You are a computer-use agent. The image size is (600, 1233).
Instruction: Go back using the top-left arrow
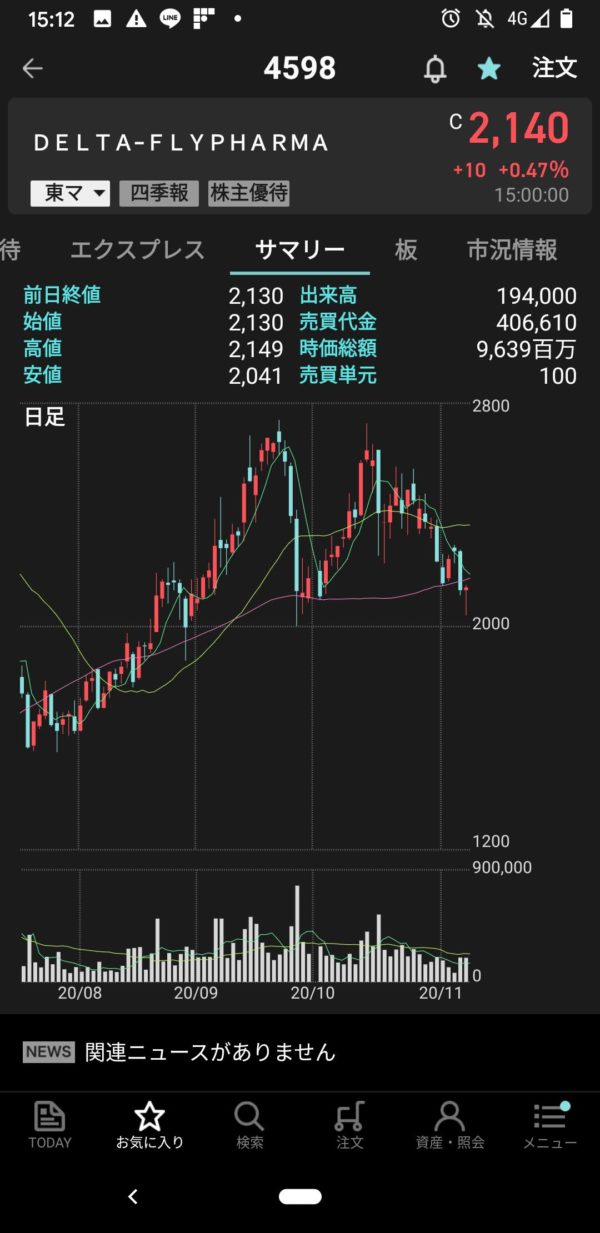point(33,68)
